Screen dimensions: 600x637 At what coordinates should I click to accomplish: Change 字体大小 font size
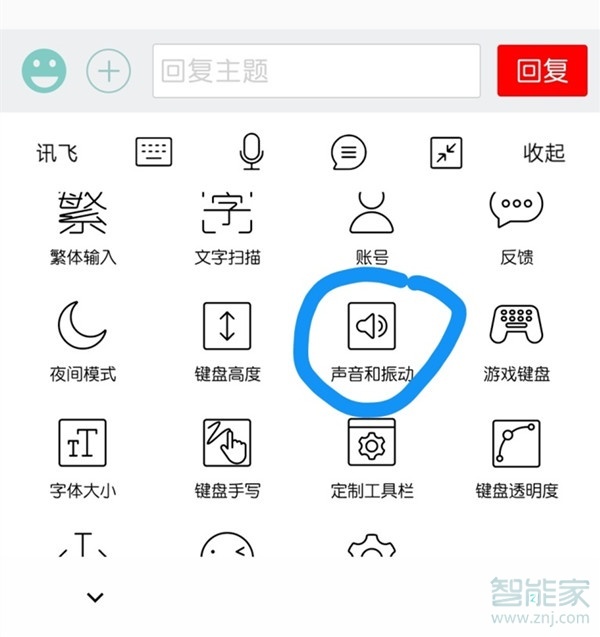tap(83, 457)
